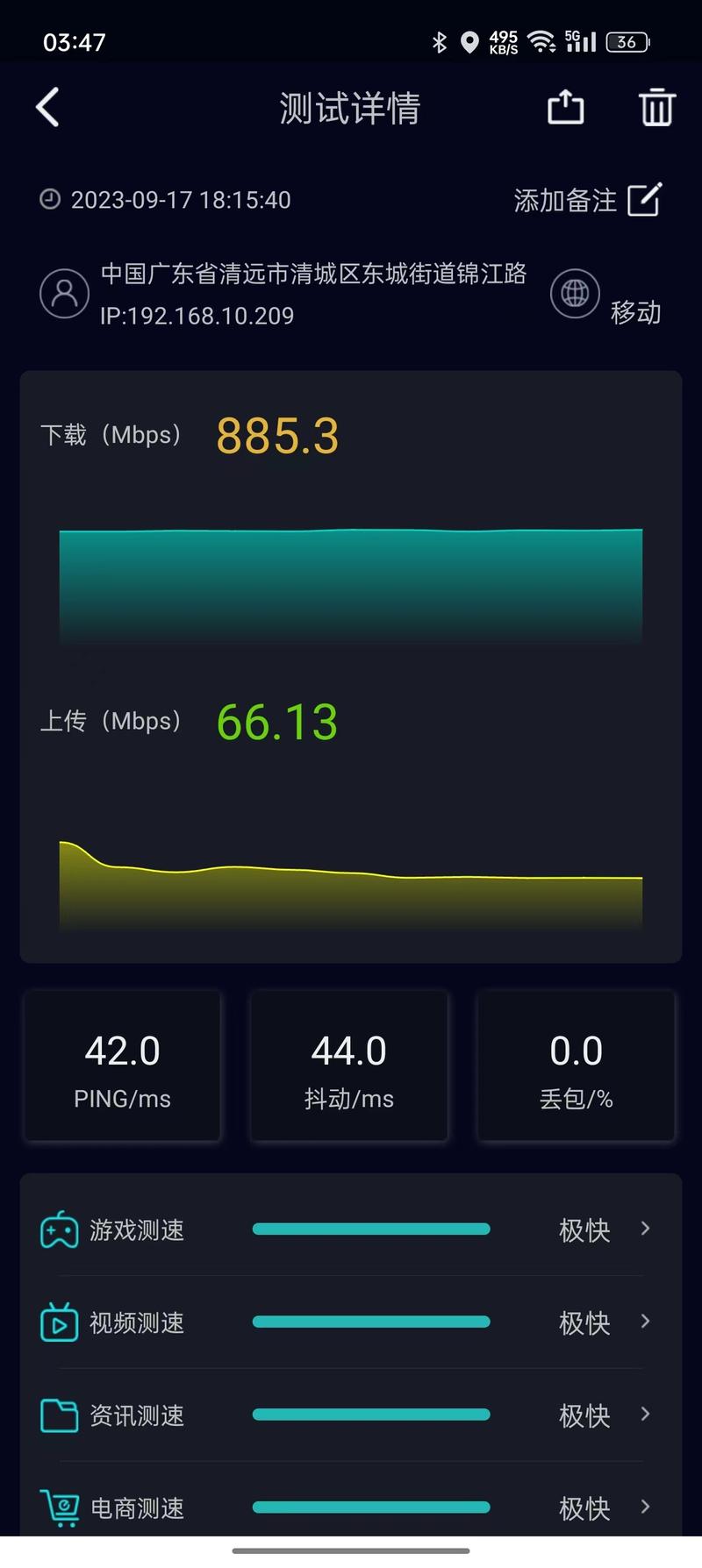
Task: Open 视频测速 video speed details
Action: 350,1322
